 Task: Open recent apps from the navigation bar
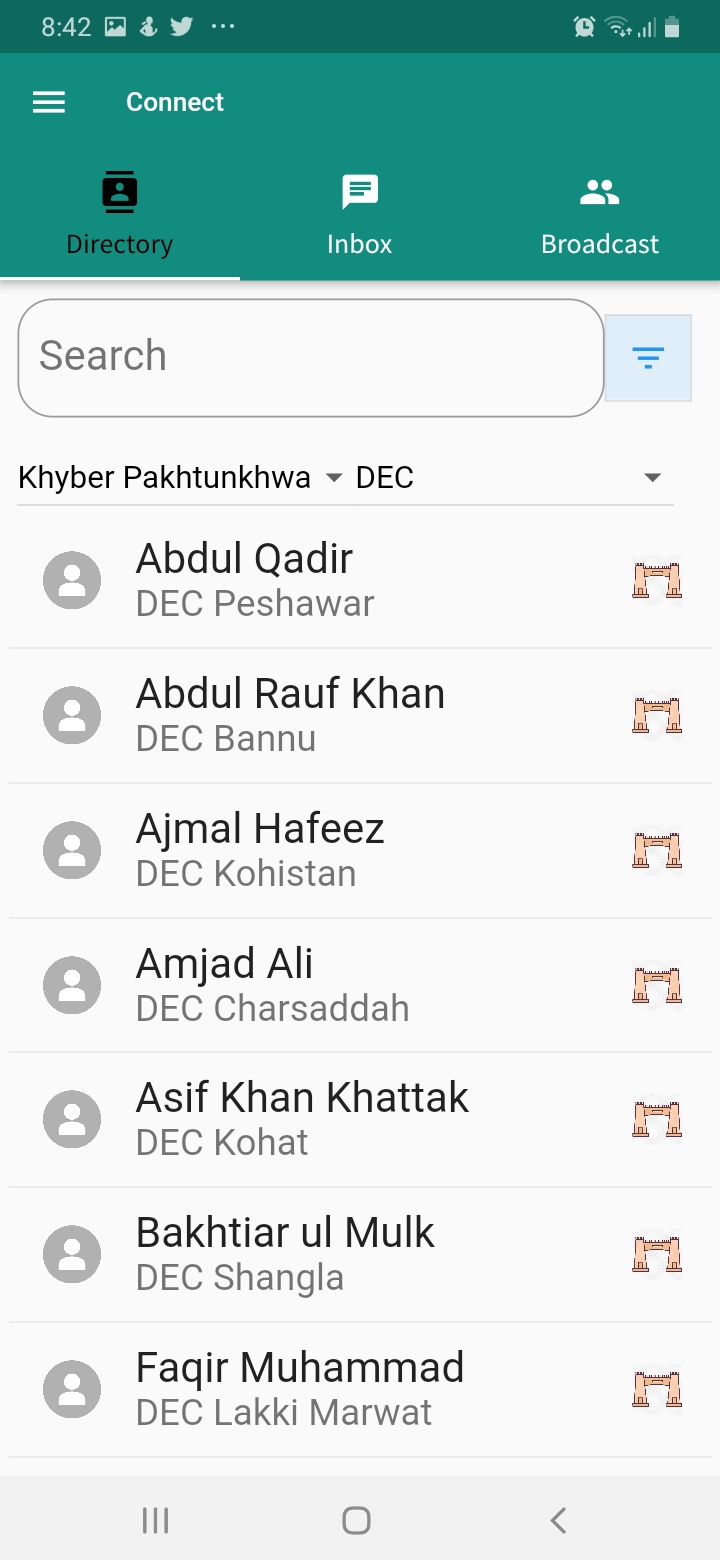click(x=155, y=1520)
